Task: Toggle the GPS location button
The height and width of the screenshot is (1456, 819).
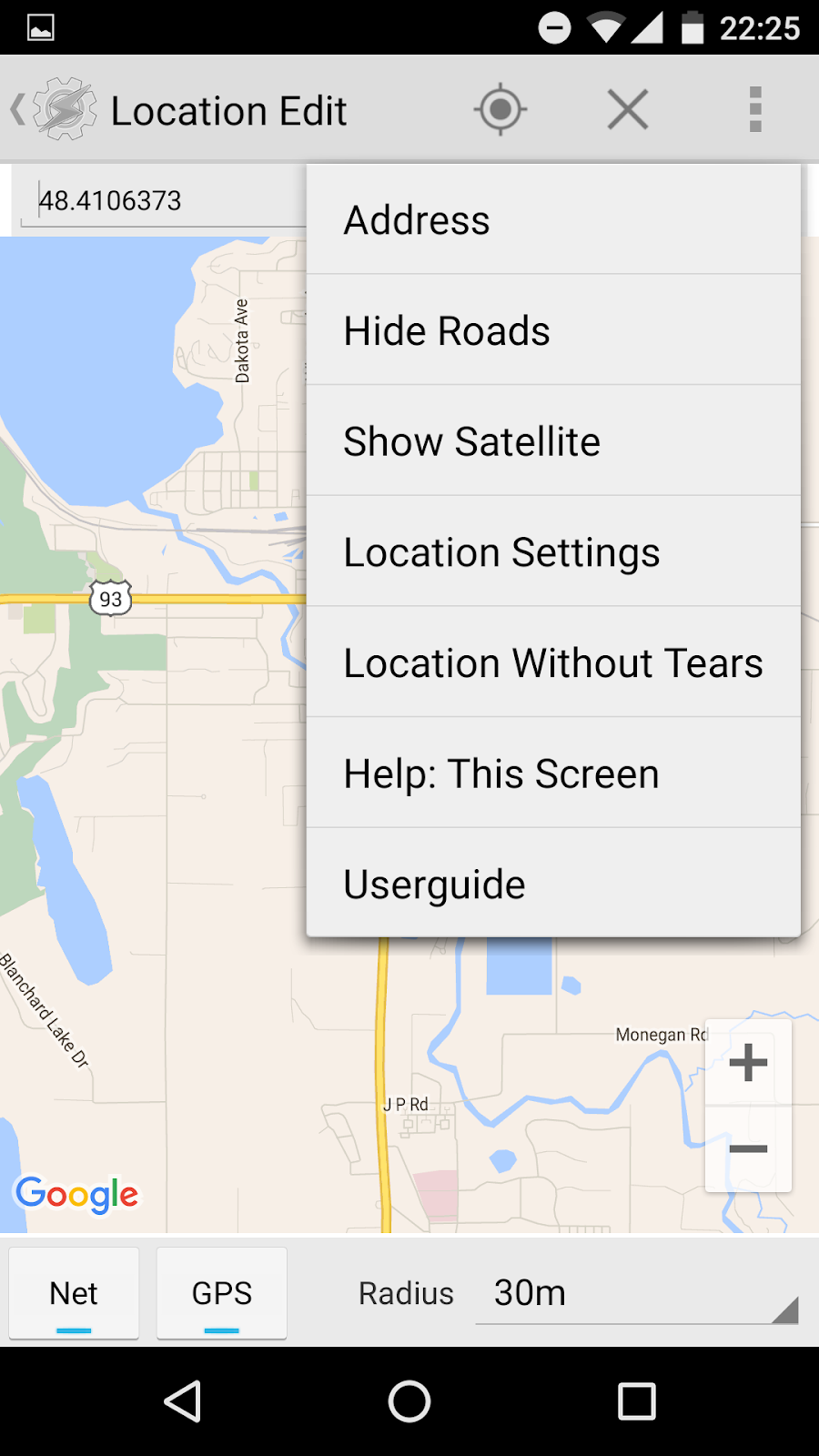Action: [x=221, y=1293]
